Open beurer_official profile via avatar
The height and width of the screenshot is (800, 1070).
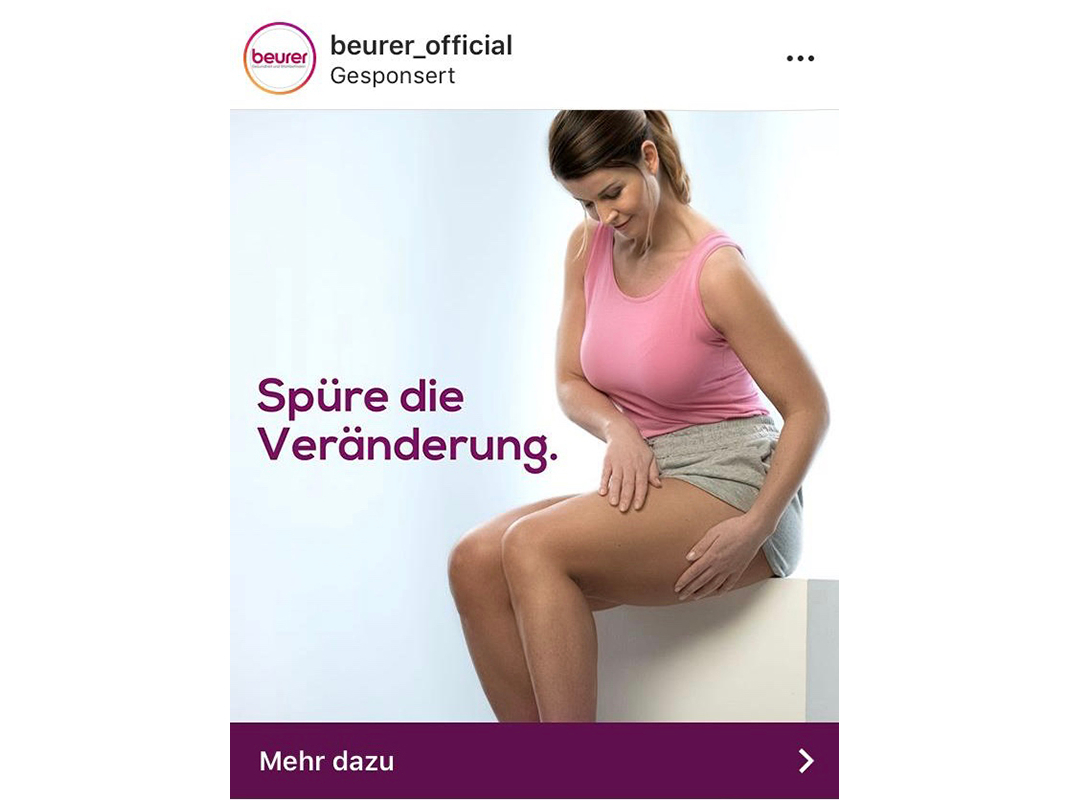point(279,58)
